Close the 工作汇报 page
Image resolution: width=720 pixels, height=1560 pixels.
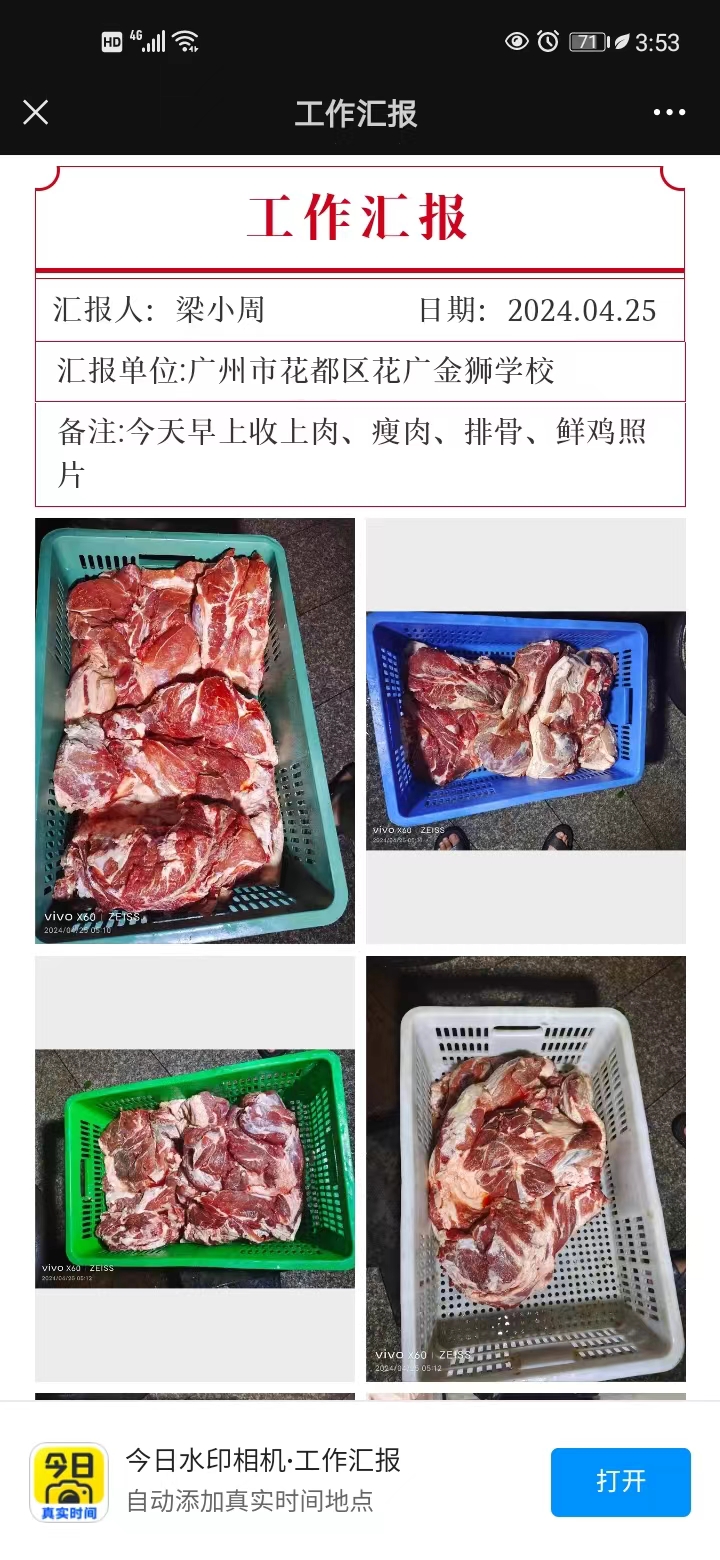click(36, 113)
